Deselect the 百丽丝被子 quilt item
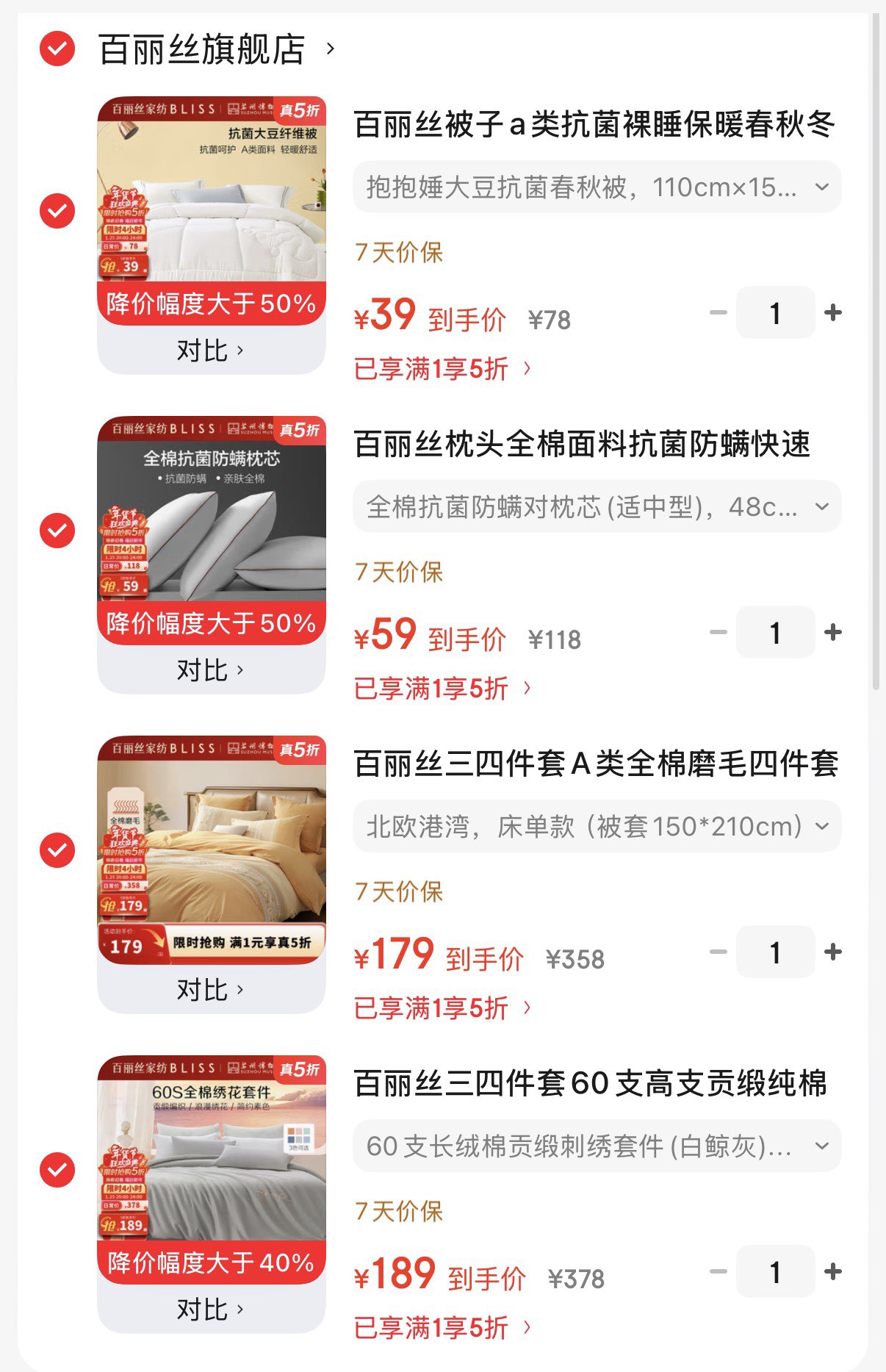This screenshot has height=1372, width=886. click(57, 211)
